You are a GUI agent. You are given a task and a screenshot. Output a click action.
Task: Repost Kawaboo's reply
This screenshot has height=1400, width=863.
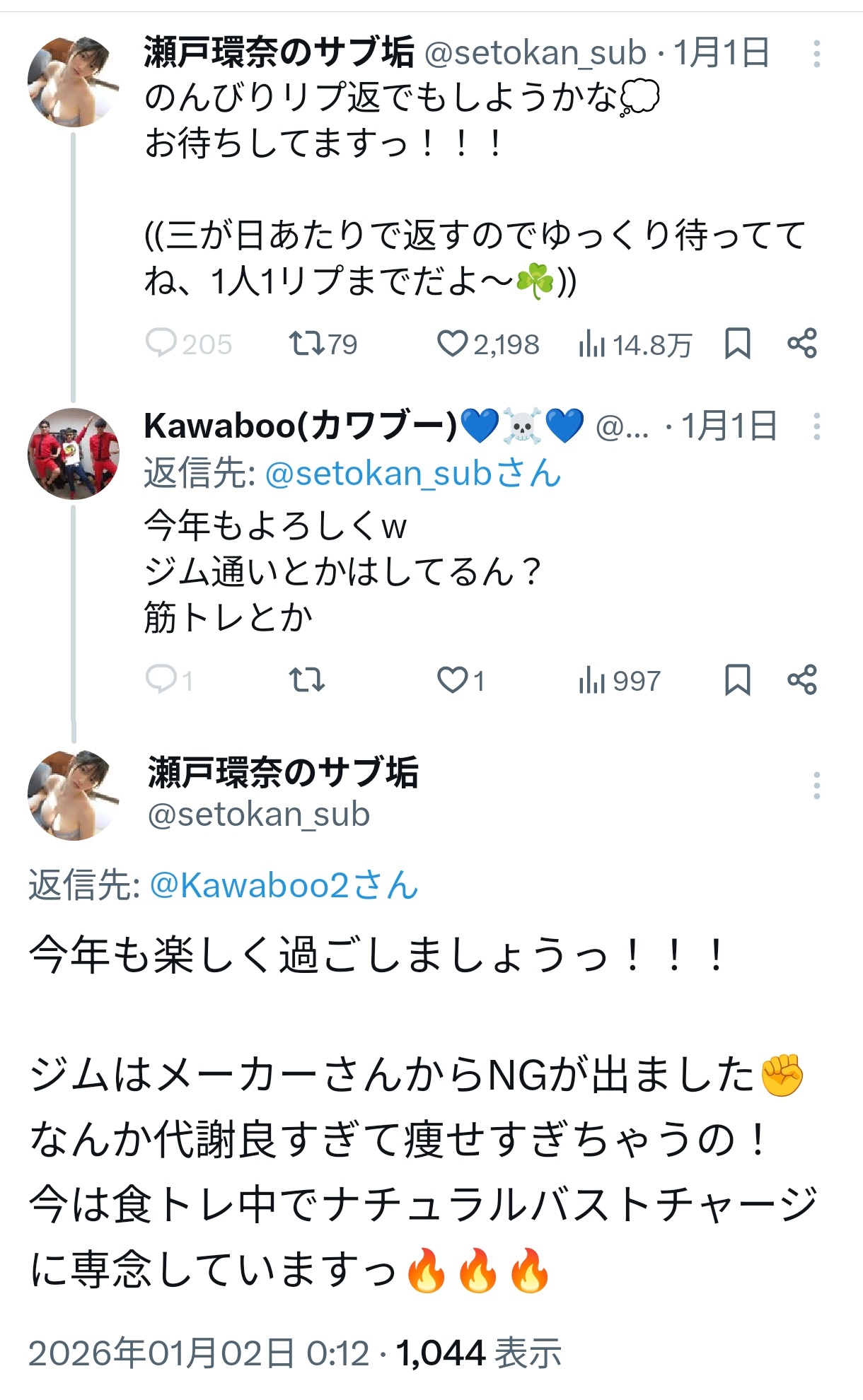tap(307, 680)
